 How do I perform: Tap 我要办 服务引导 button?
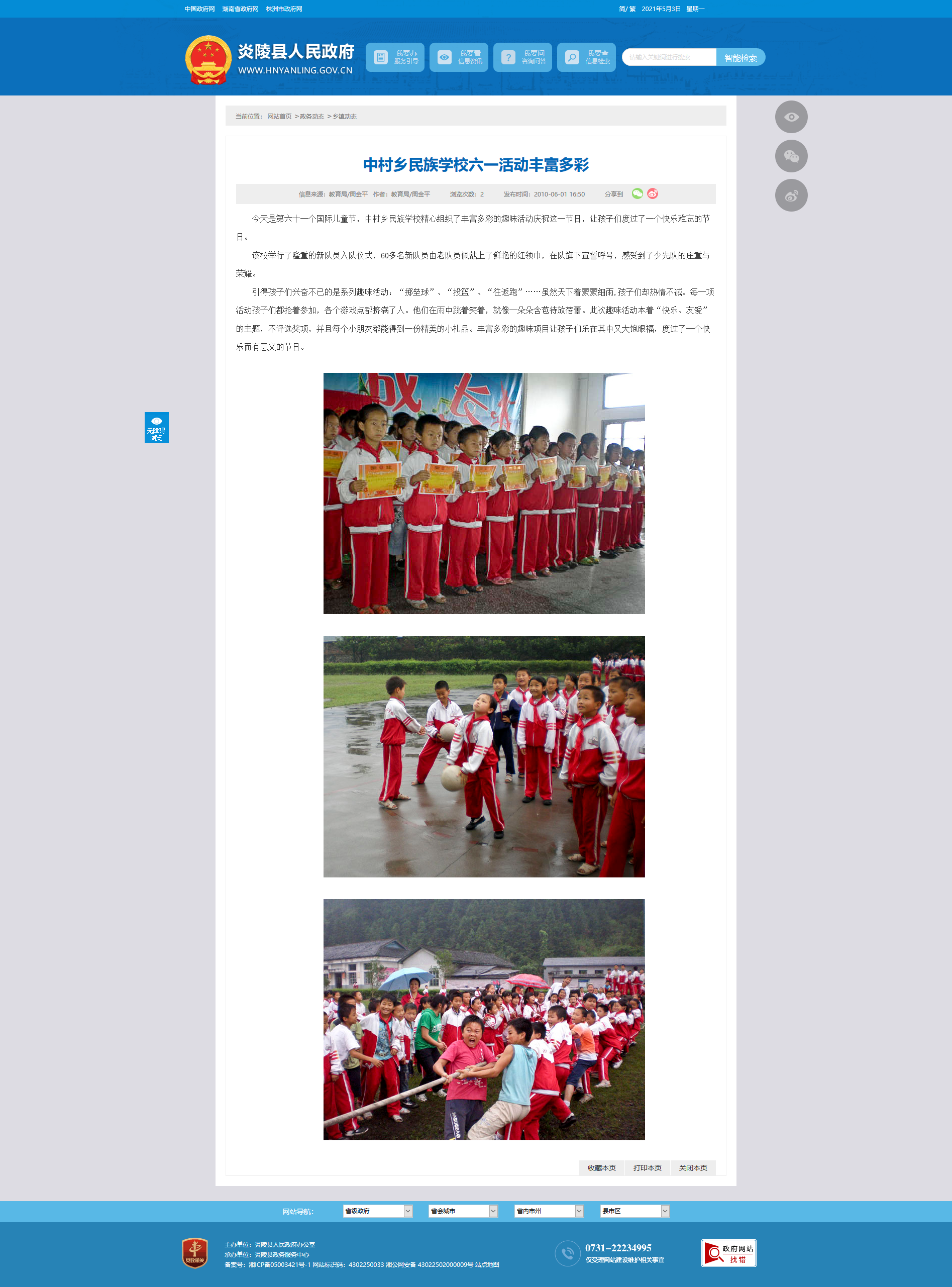pos(395,57)
